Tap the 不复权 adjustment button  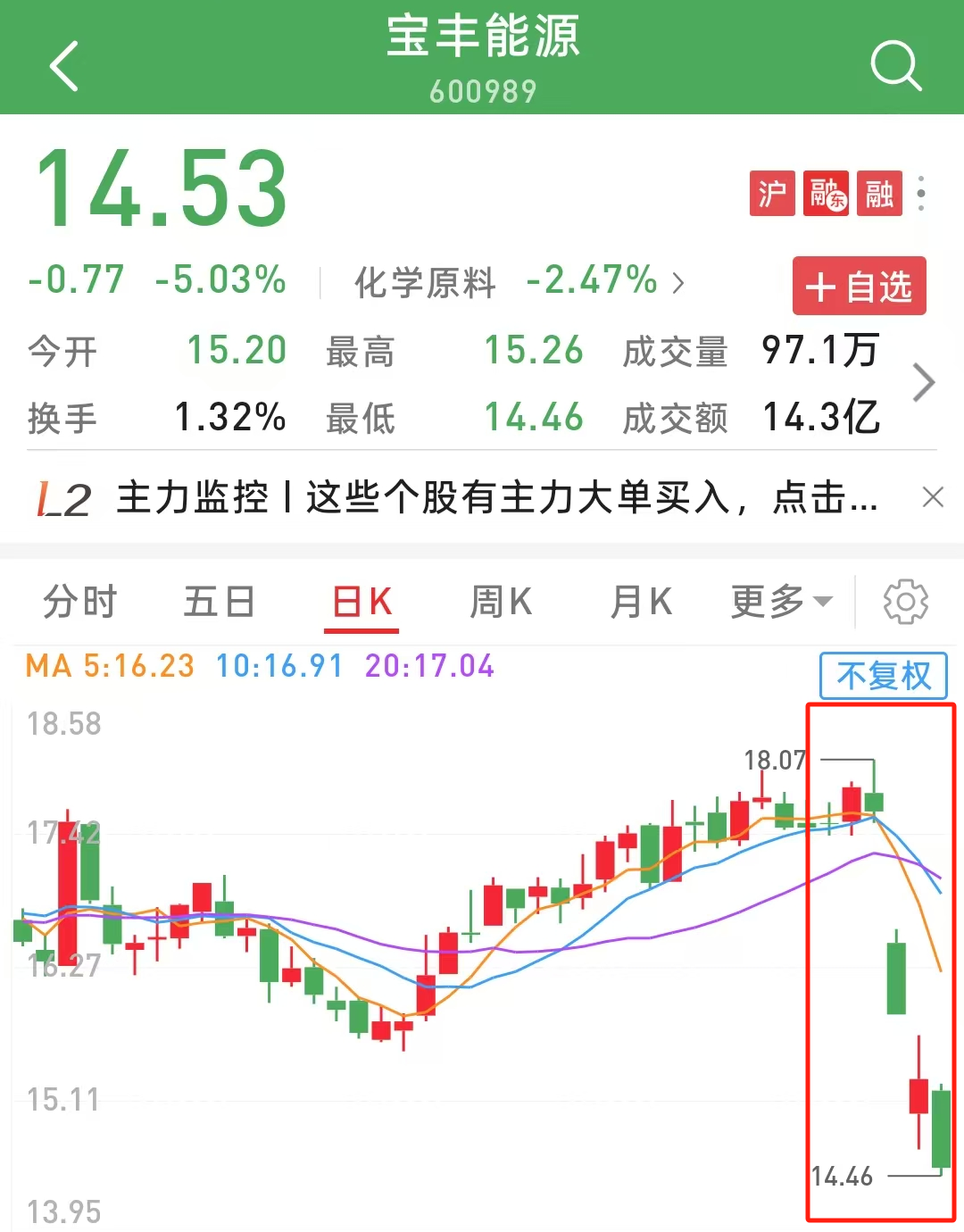click(x=883, y=676)
